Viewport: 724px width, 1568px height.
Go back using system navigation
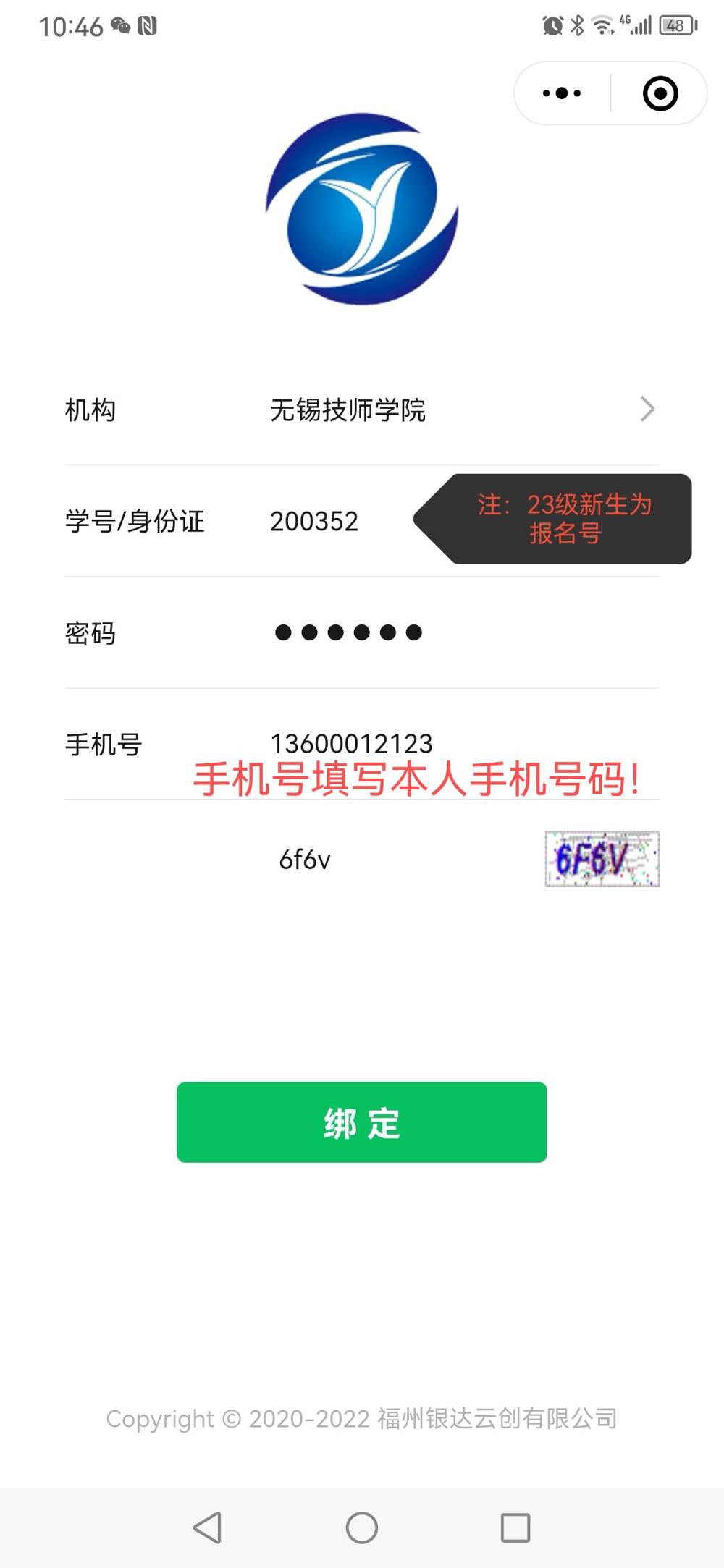(x=208, y=1527)
